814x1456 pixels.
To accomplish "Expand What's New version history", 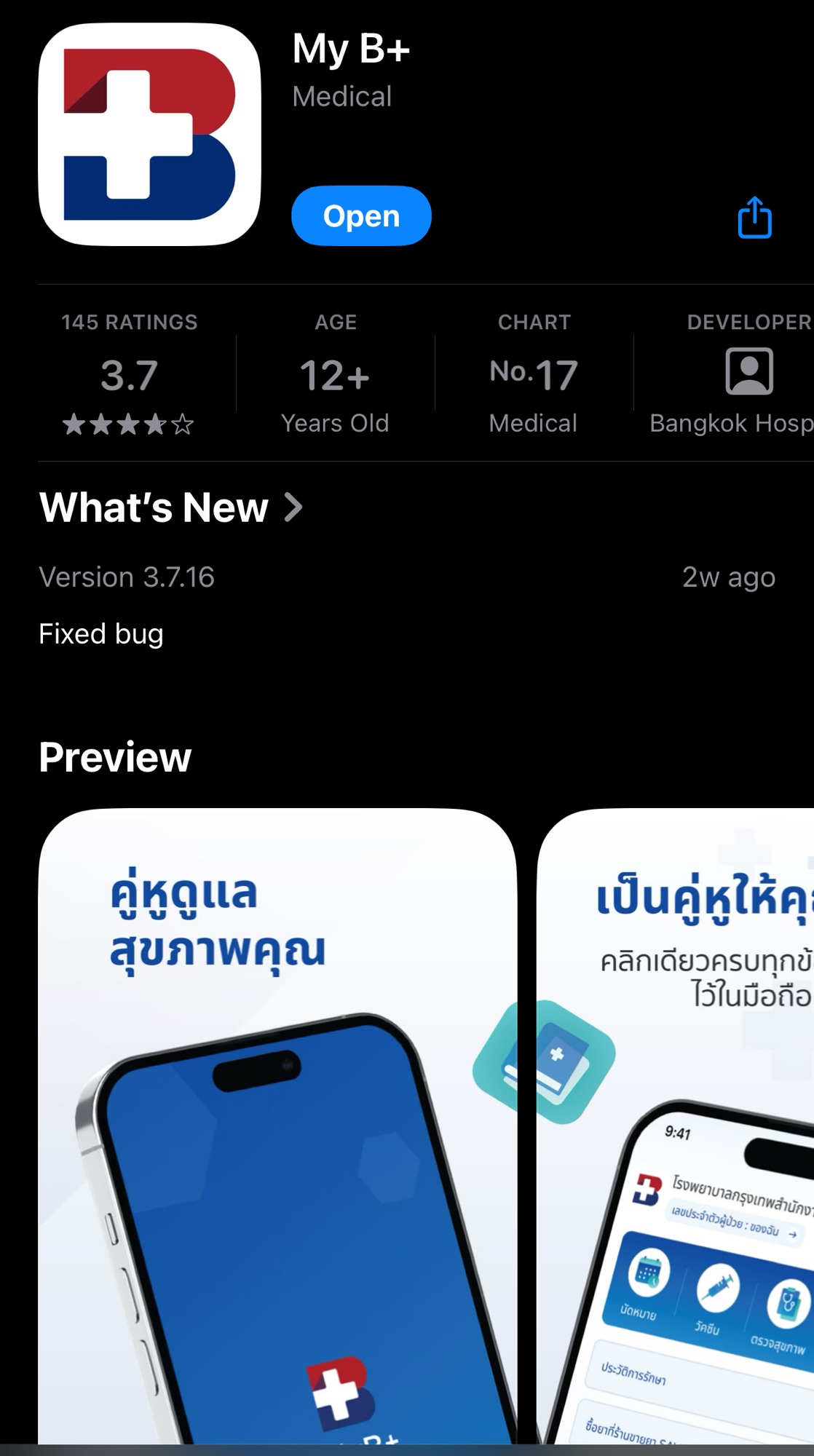I will pos(172,507).
